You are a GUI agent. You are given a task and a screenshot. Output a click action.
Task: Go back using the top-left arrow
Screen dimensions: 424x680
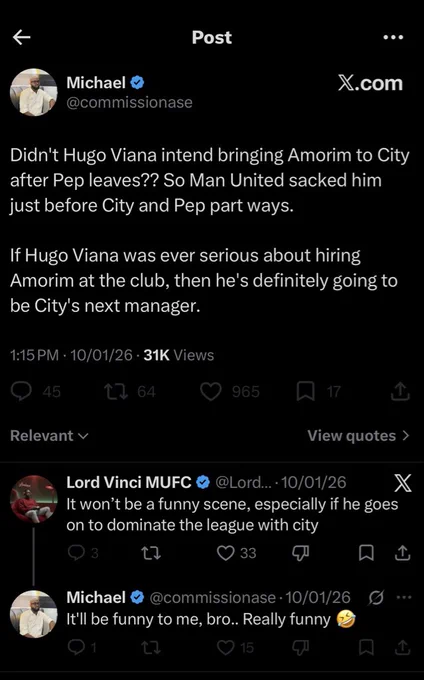[21, 38]
